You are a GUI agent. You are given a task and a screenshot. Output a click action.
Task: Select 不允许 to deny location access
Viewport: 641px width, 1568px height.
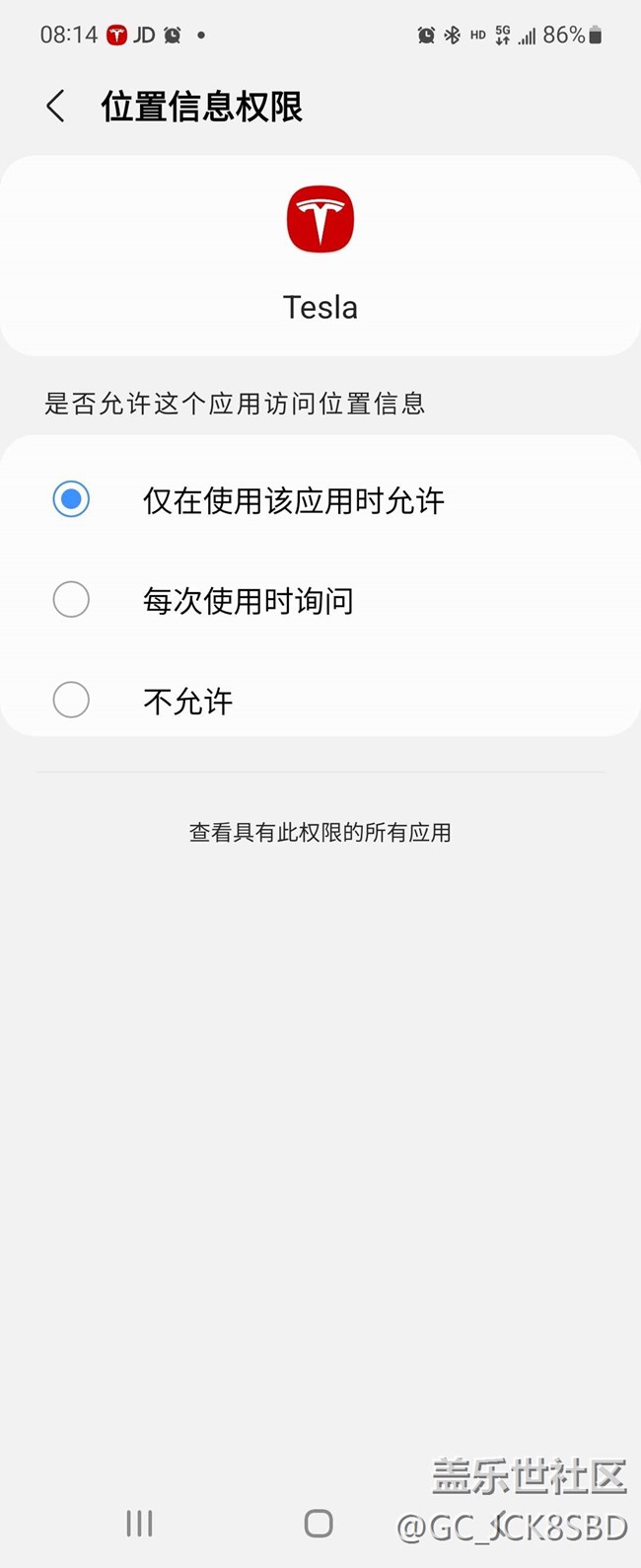coord(71,701)
